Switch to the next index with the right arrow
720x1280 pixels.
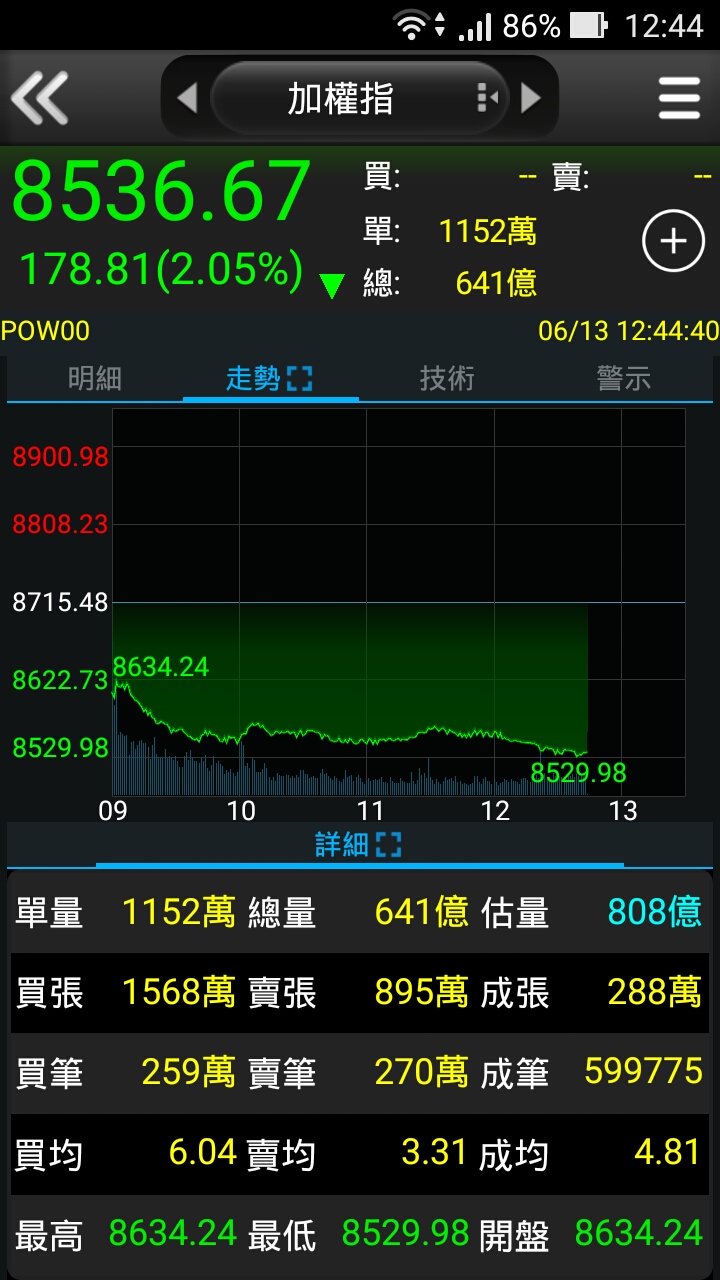tap(531, 98)
